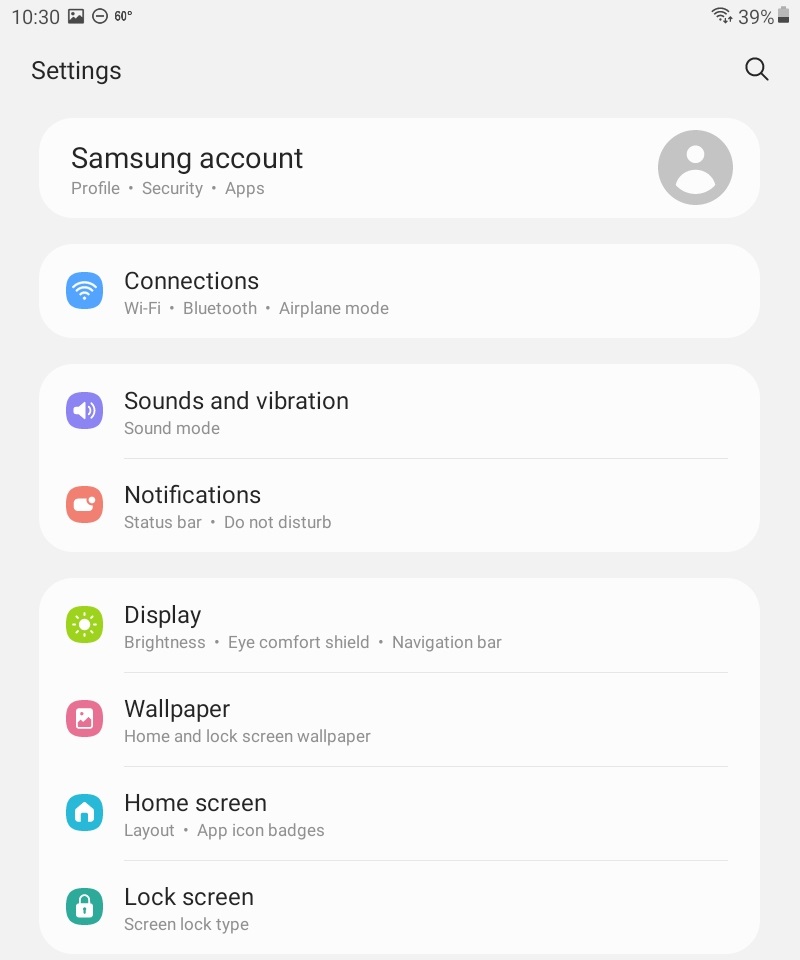Tap the App icon badges shortcut
This screenshot has width=800, height=960.
point(261,830)
